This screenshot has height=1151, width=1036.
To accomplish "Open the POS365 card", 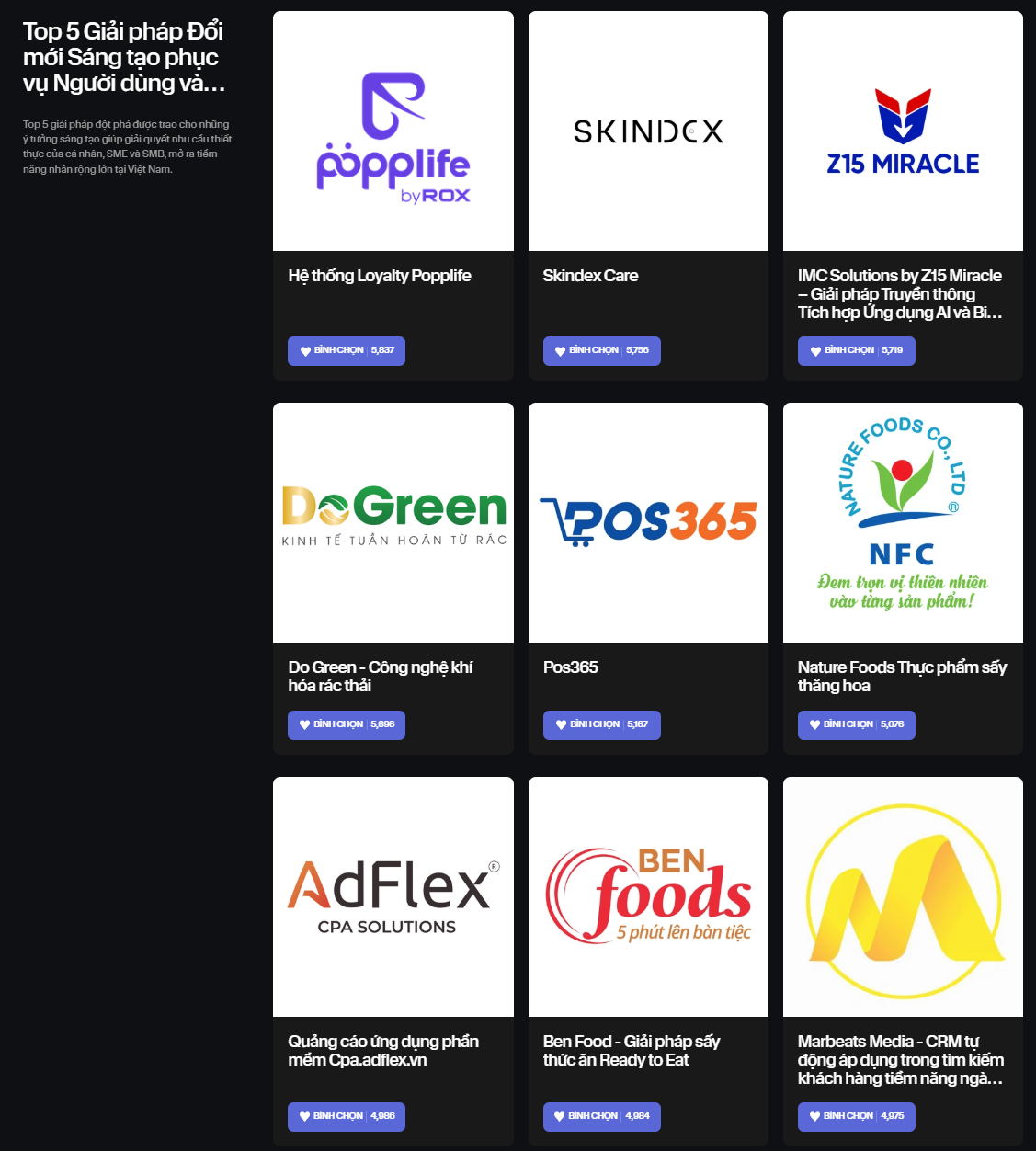I will click(648, 522).
